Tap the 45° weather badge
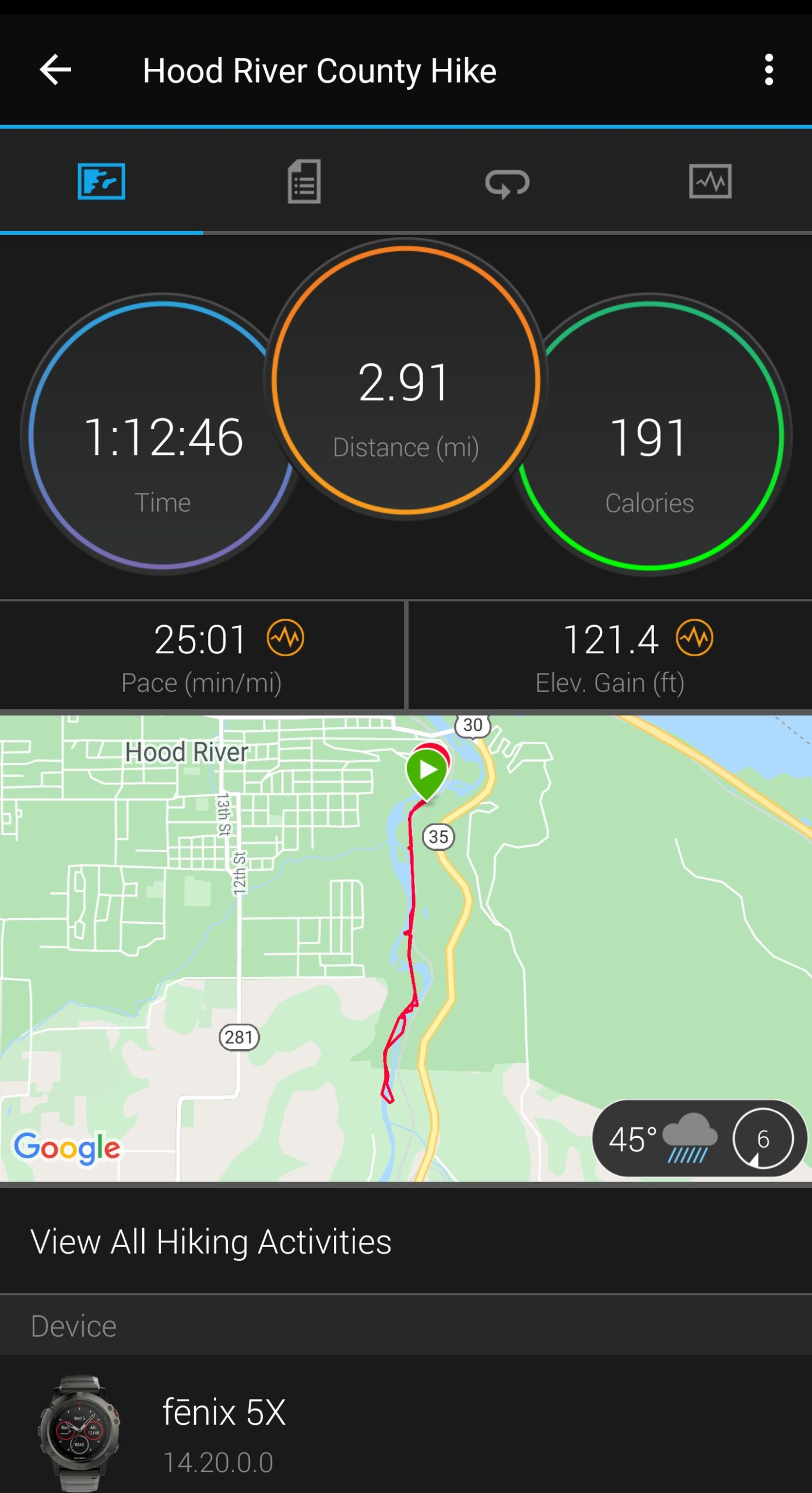The width and height of the screenshot is (812, 1493). click(x=698, y=1138)
